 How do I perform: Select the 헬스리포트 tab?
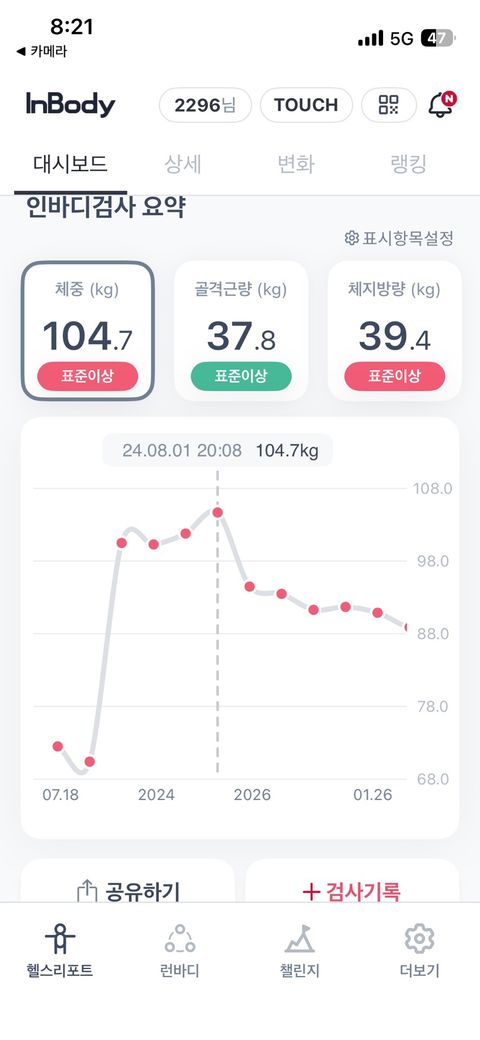60,951
